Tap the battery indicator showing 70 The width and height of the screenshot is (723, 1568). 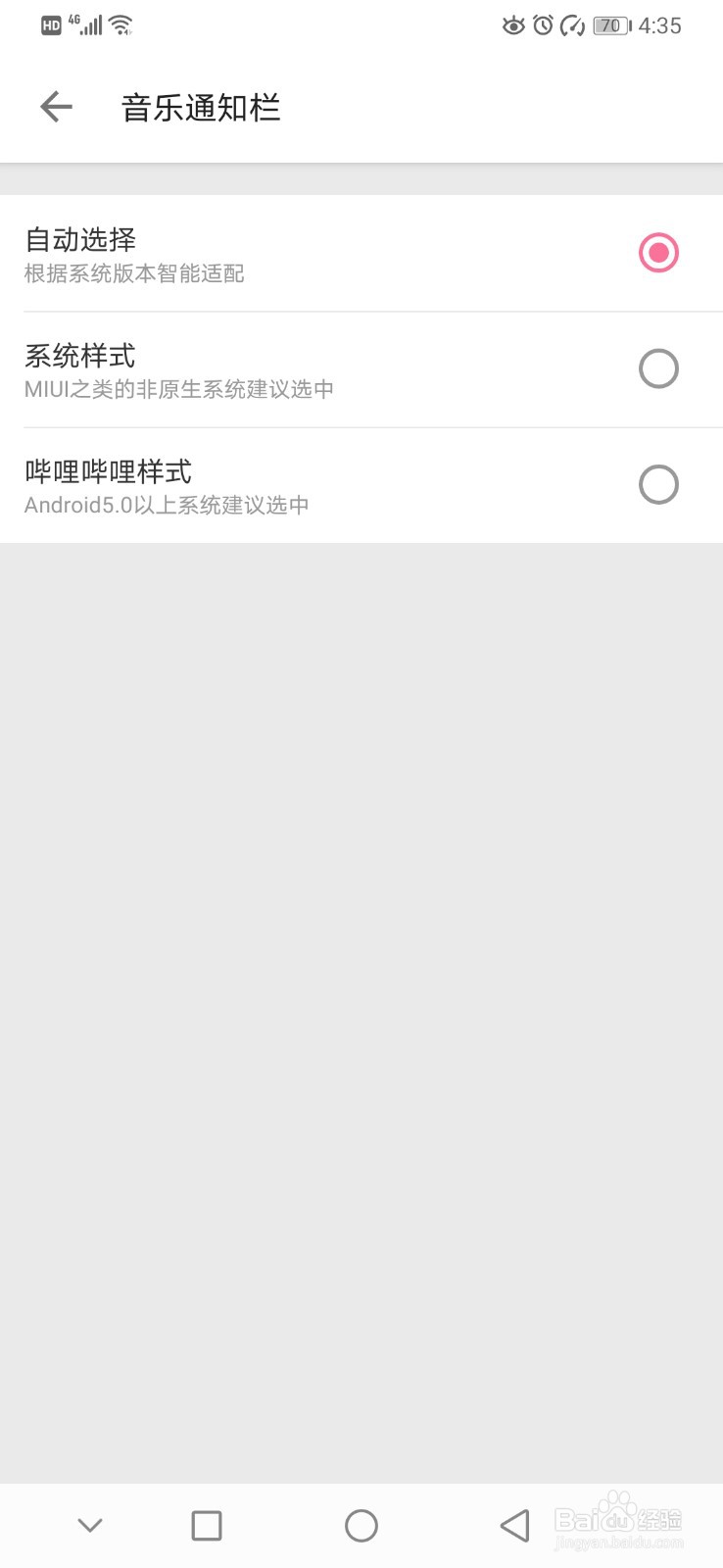tap(609, 25)
